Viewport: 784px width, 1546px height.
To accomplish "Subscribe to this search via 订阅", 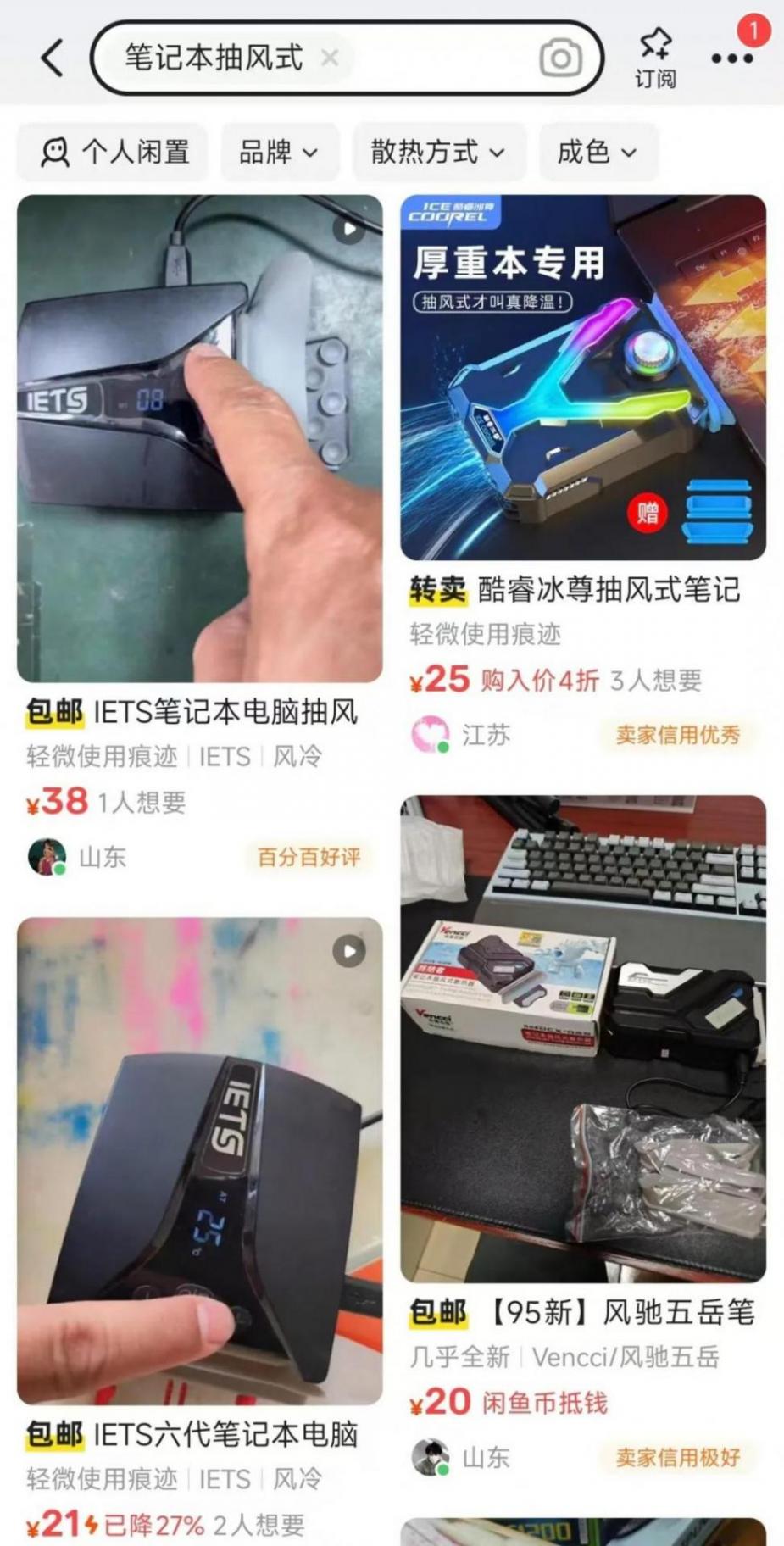I will point(655,58).
